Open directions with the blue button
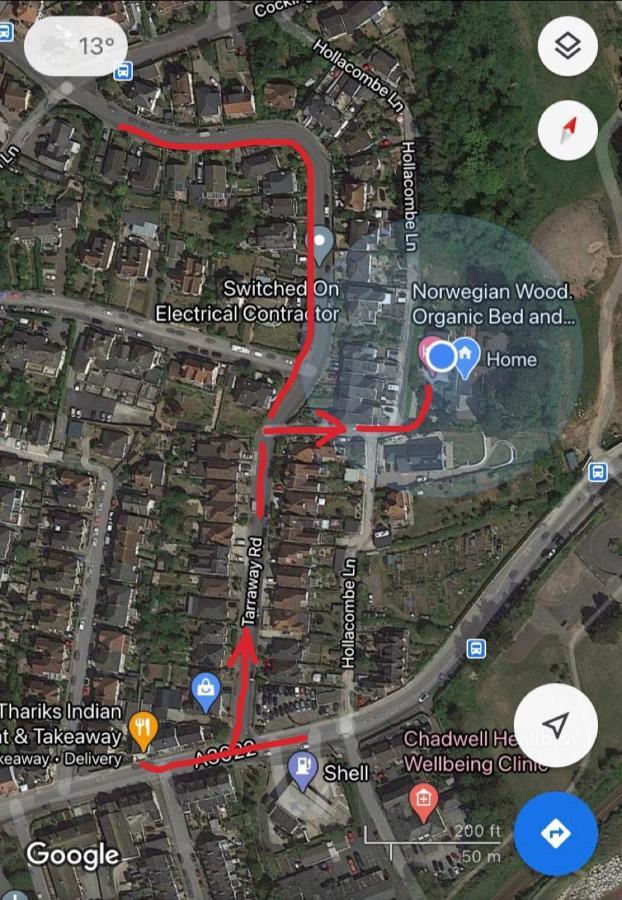This screenshot has width=622, height=900. (556, 833)
